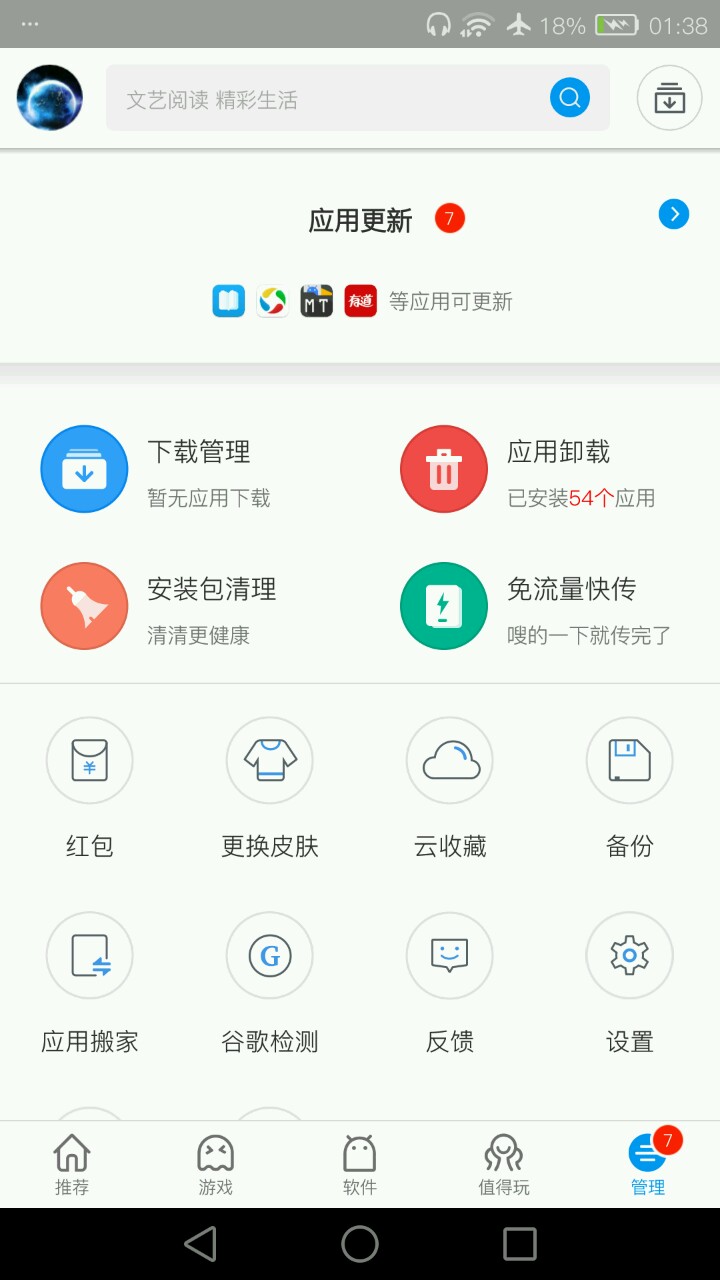
Task: Switch to the 推荐 tab
Action: tap(72, 1165)
